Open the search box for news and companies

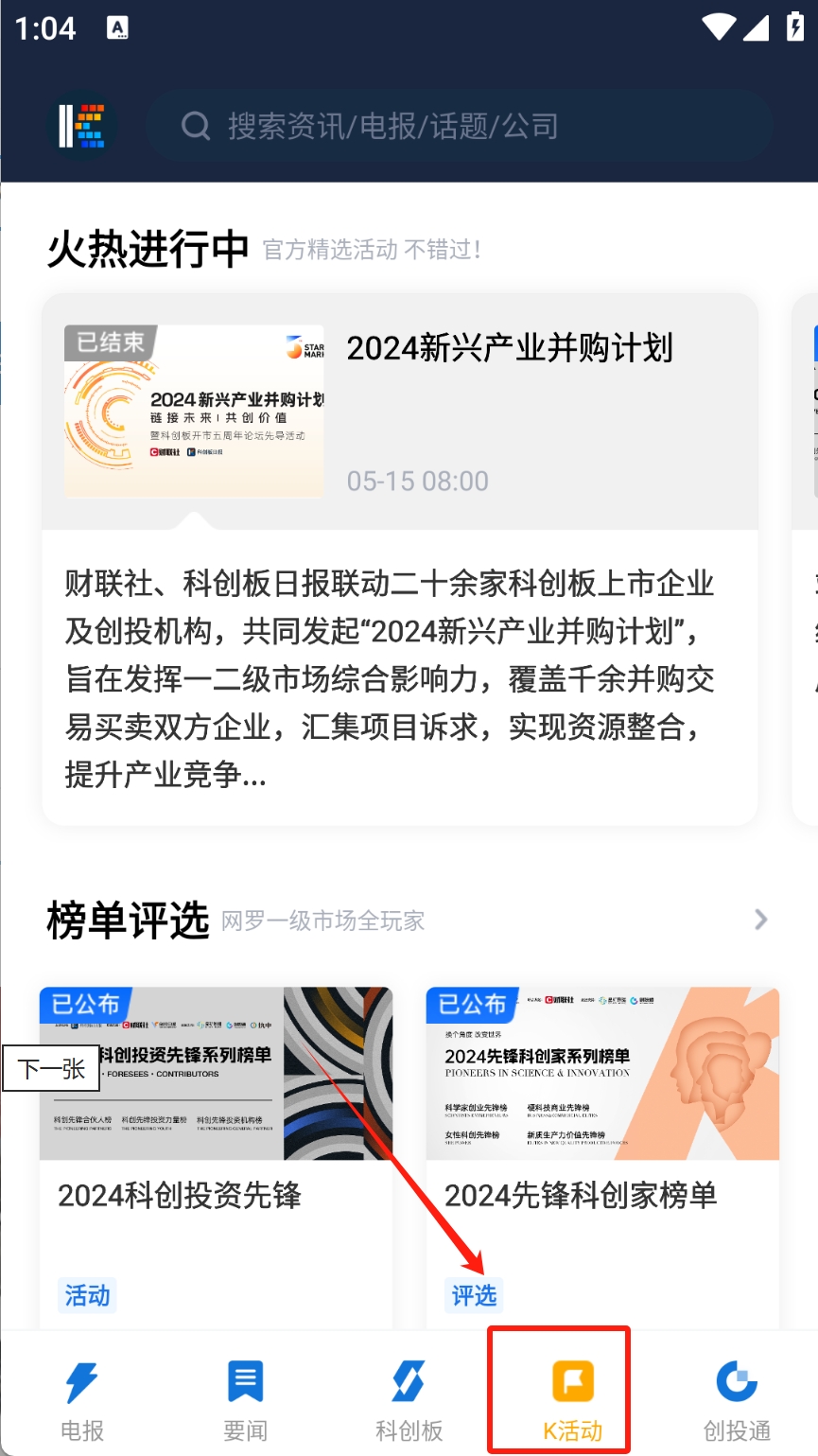click(459, 126)
